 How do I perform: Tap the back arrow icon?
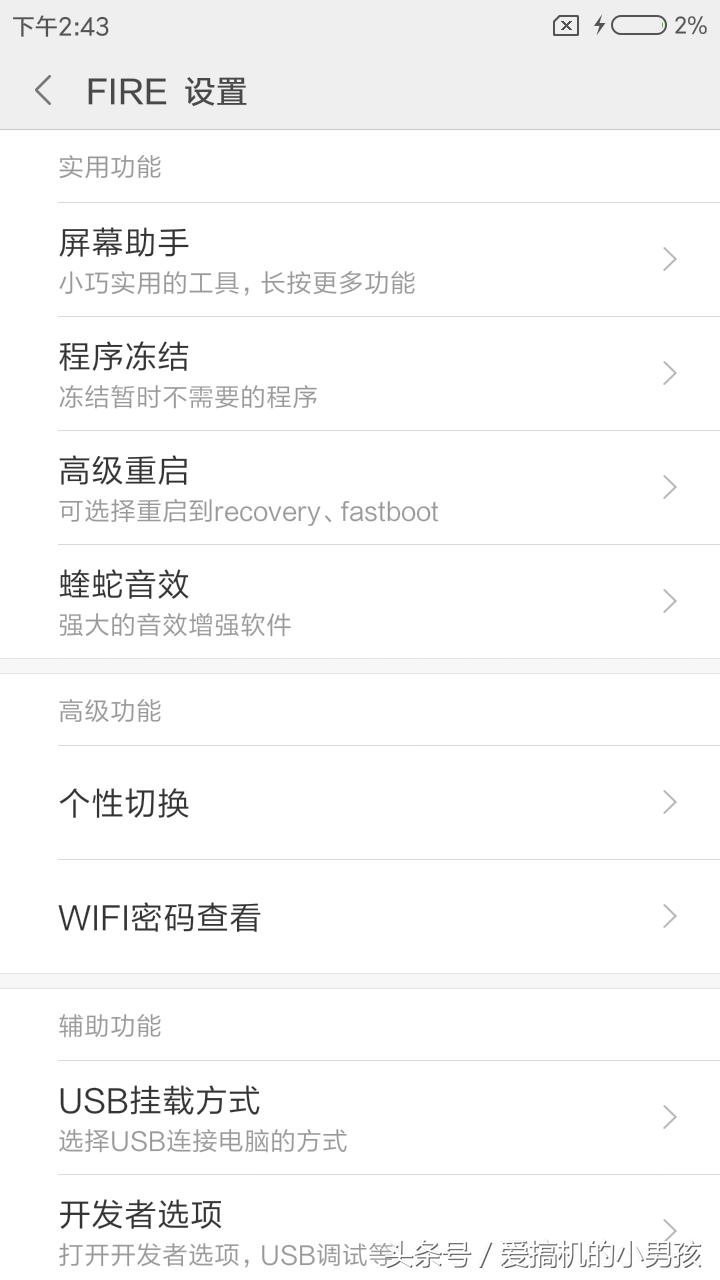coord(42,90)
